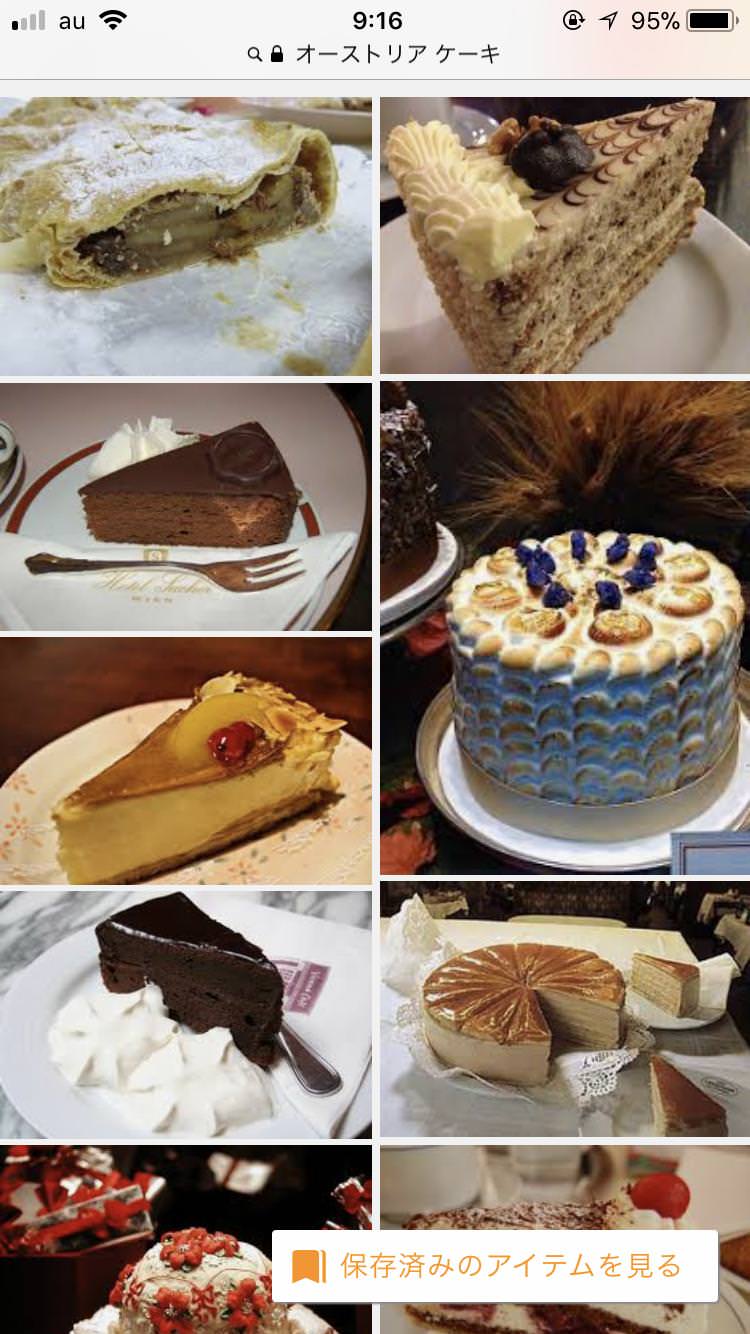View the cheesecake slice topped with cherry
The image size is (750, 1334).
point(185,762)
